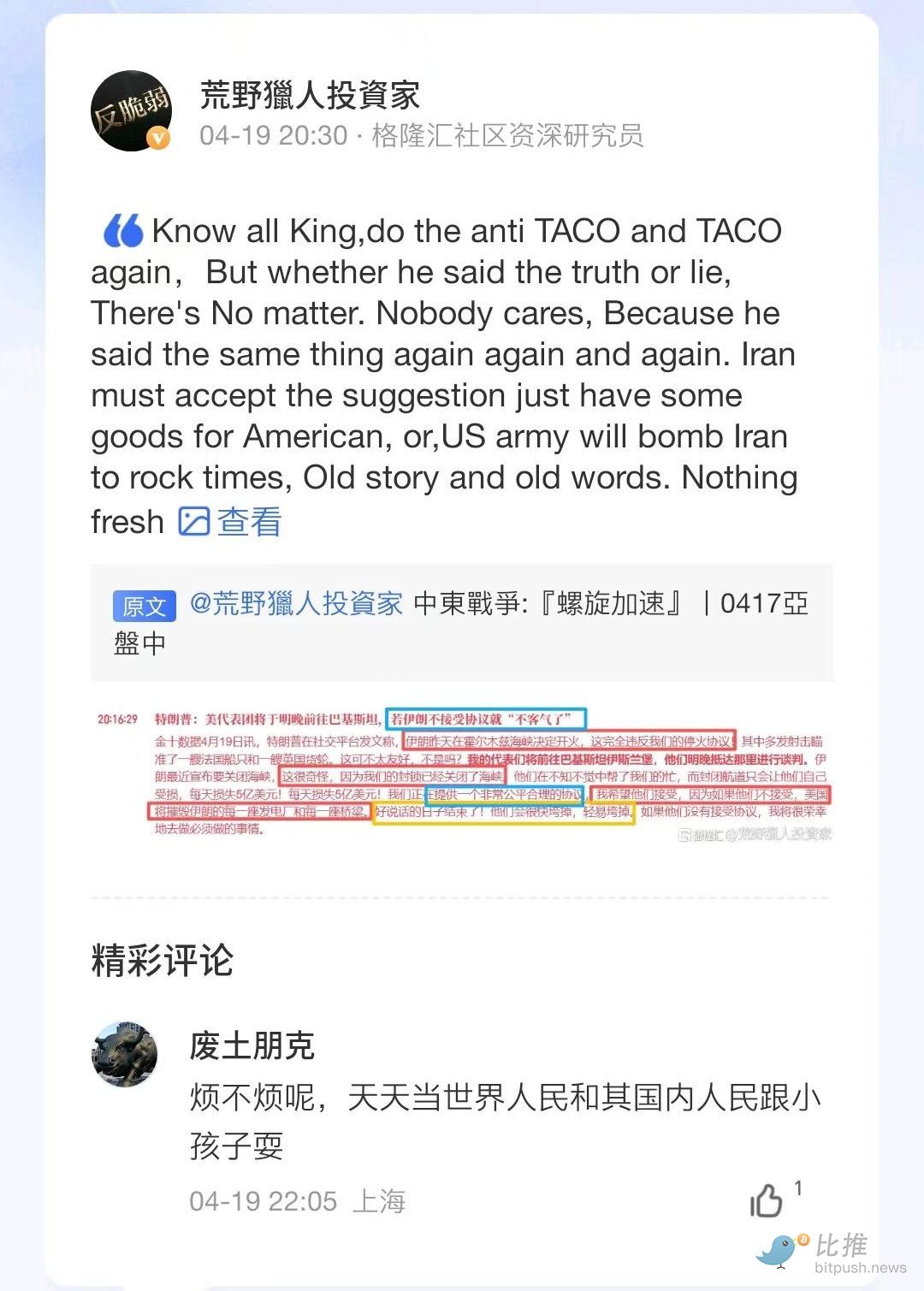This screenshot has width=924, height=1291.
Task: Open 荒野獵人投資家's profile avatar
Action: coord(131,111)
